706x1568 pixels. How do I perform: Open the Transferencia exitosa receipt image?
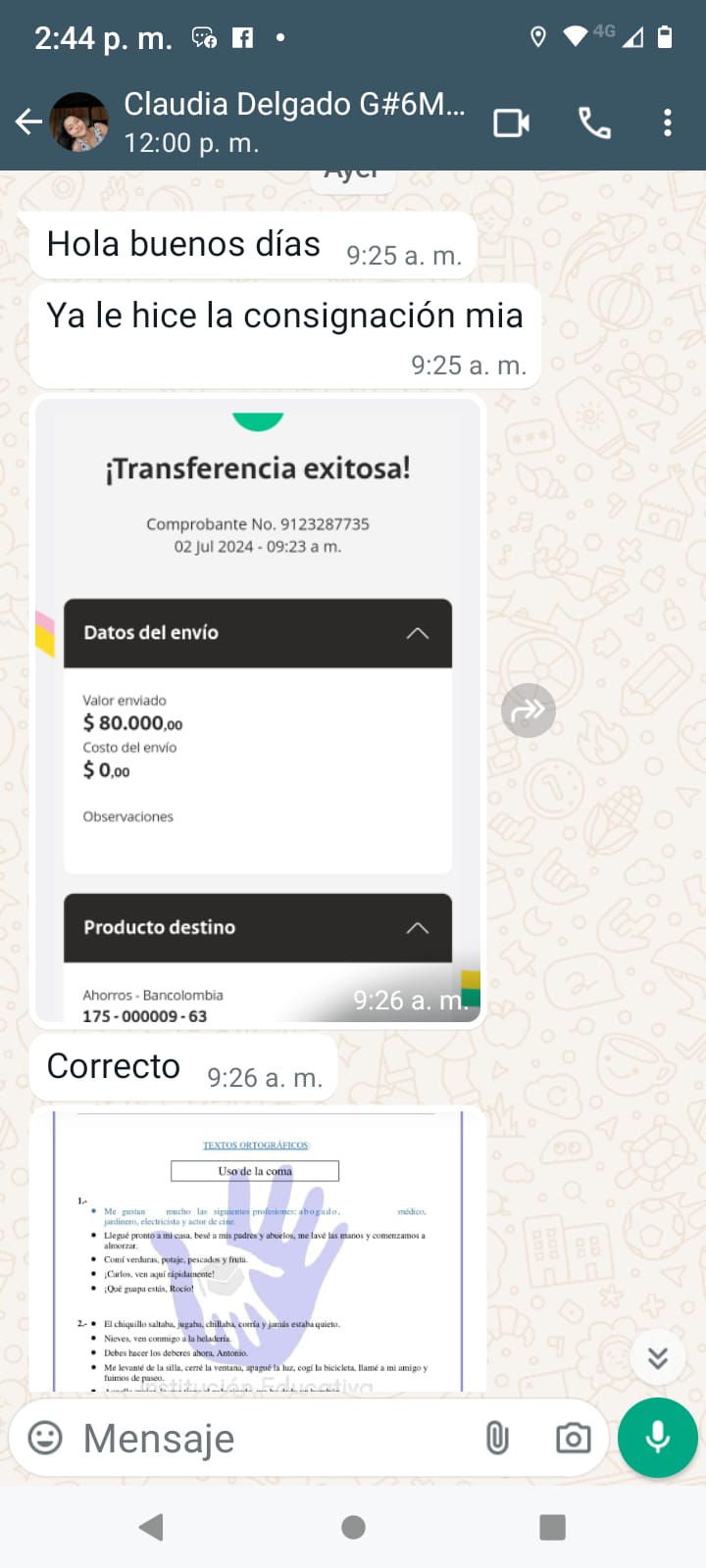click(258, 710)
